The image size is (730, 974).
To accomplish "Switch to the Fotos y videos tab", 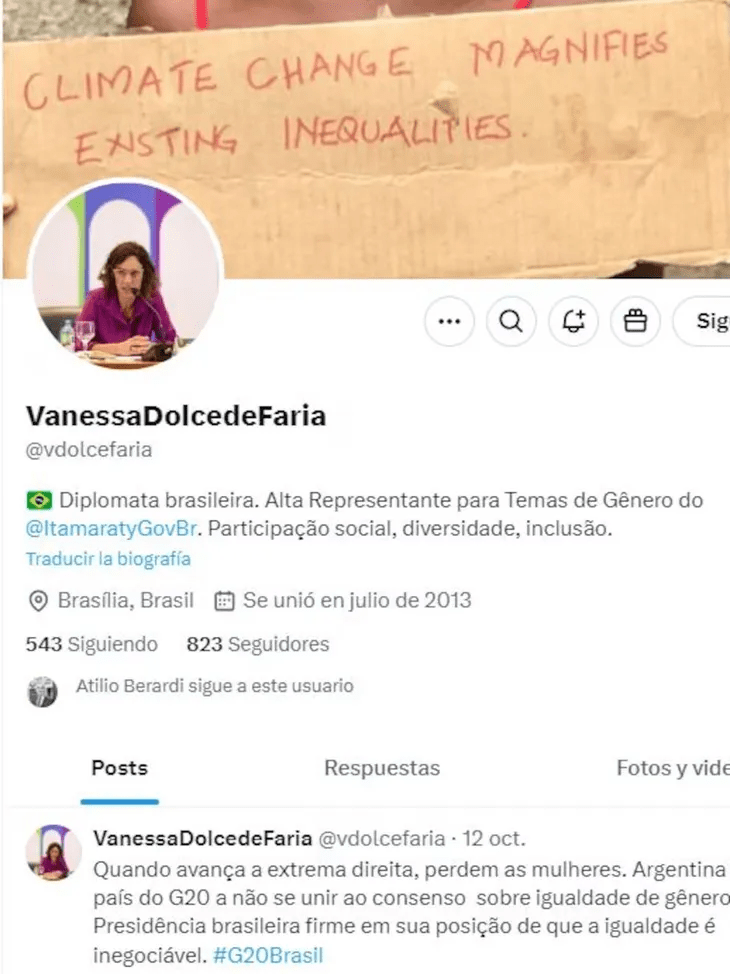I will [672, 768].
